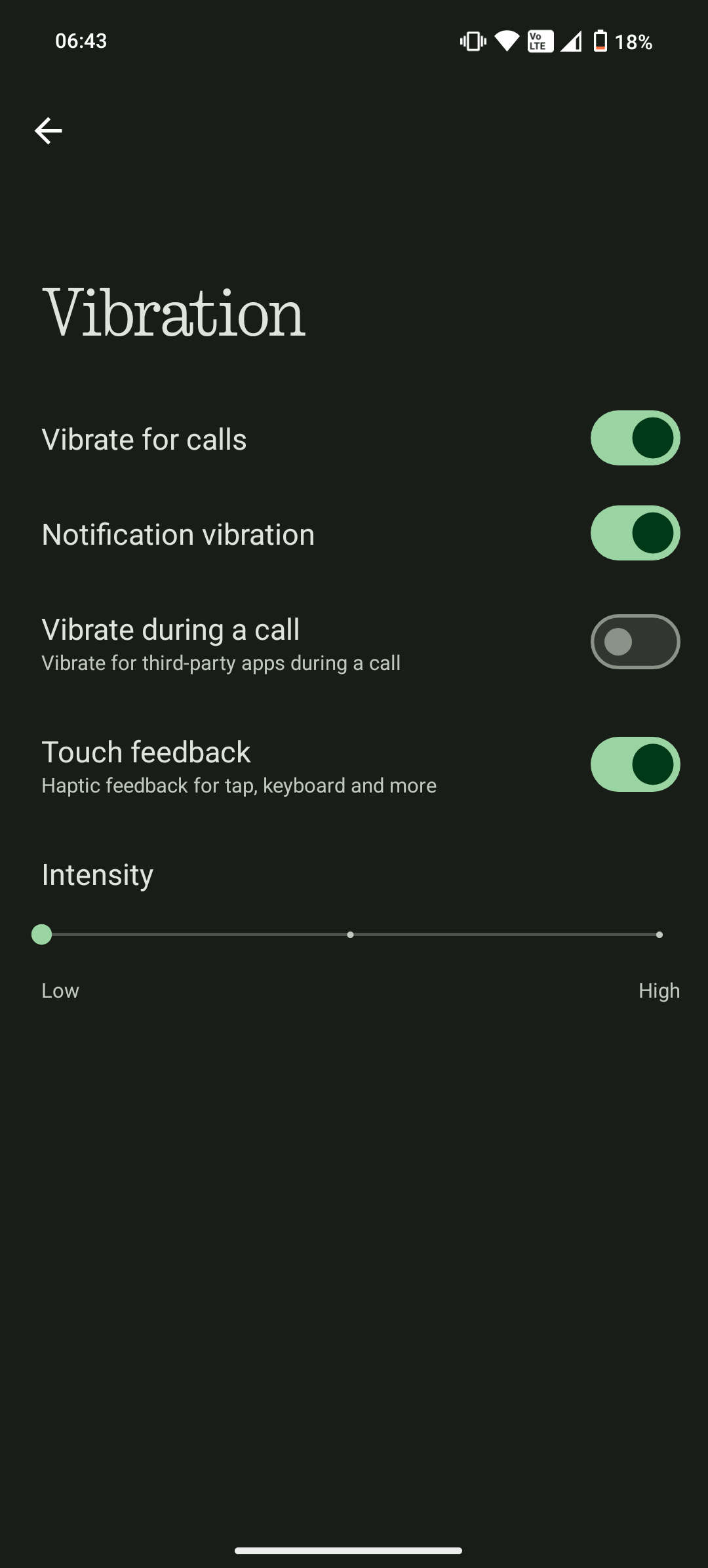Image resolution: width=708 pixels, height=1568 pixels.
Task: Disable Notification vibration switch
Action: coord(635,533)
